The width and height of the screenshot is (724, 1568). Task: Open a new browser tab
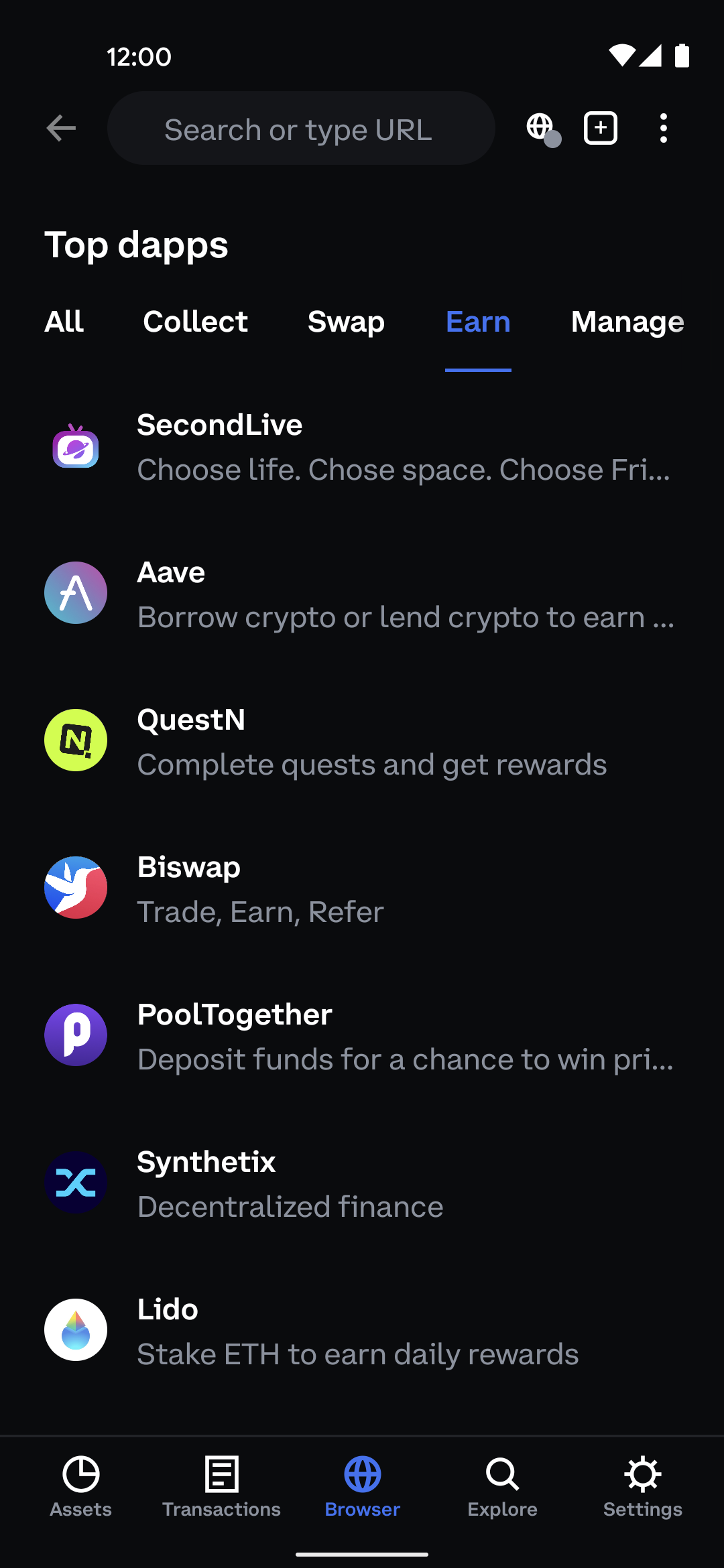[601, 128]
